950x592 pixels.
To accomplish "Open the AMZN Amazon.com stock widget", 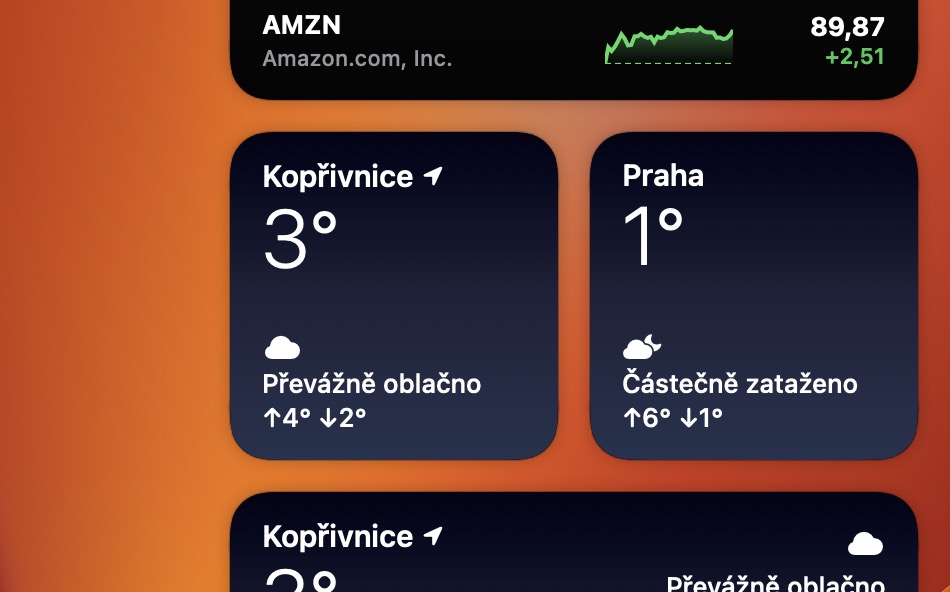I will click(x=573, y=45).
